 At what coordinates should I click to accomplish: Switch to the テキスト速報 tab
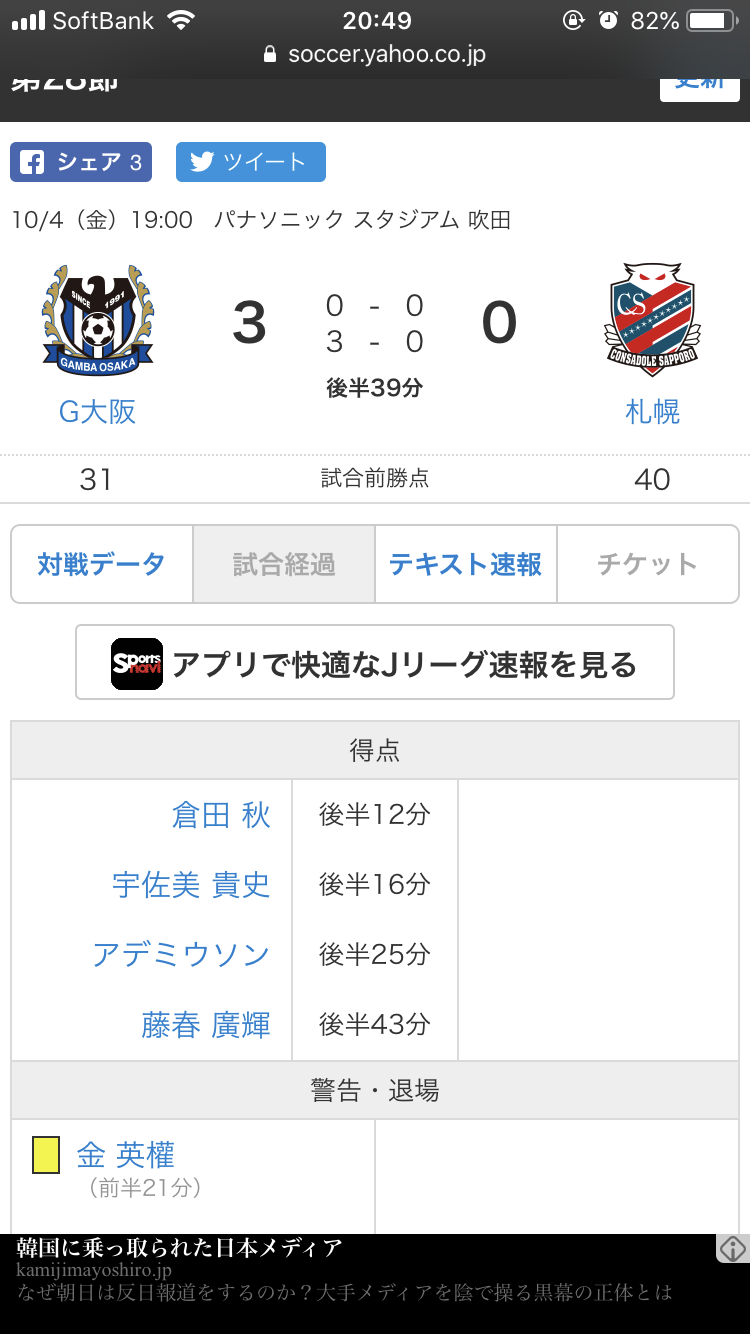click(466, 564)
